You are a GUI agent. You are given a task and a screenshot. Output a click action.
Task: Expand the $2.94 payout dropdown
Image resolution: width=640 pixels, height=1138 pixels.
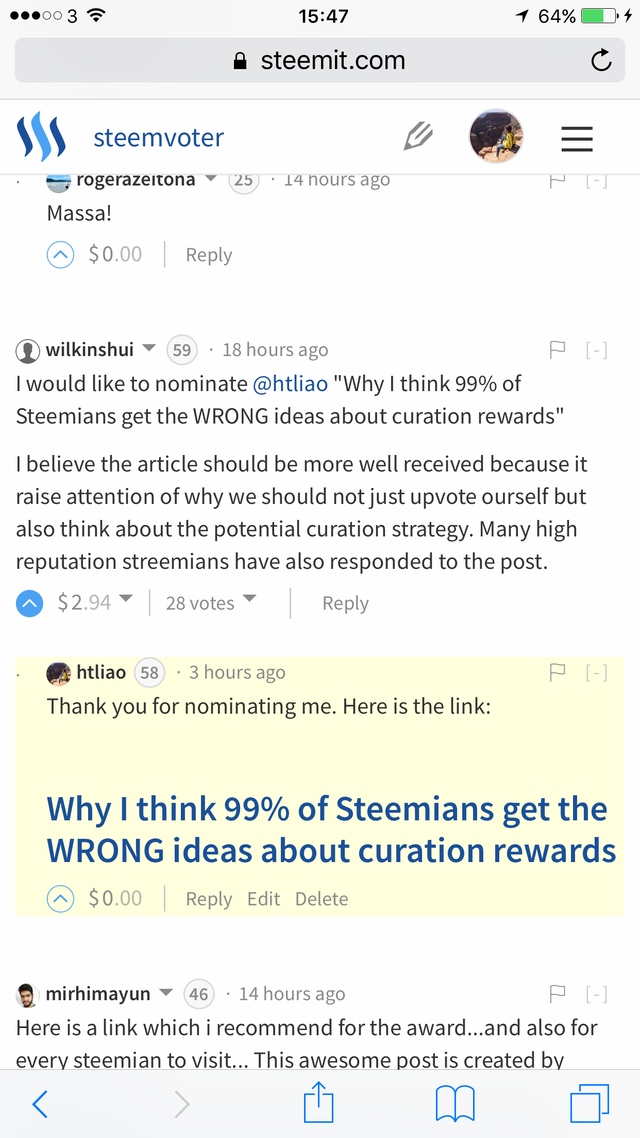(x=126, y=600)
